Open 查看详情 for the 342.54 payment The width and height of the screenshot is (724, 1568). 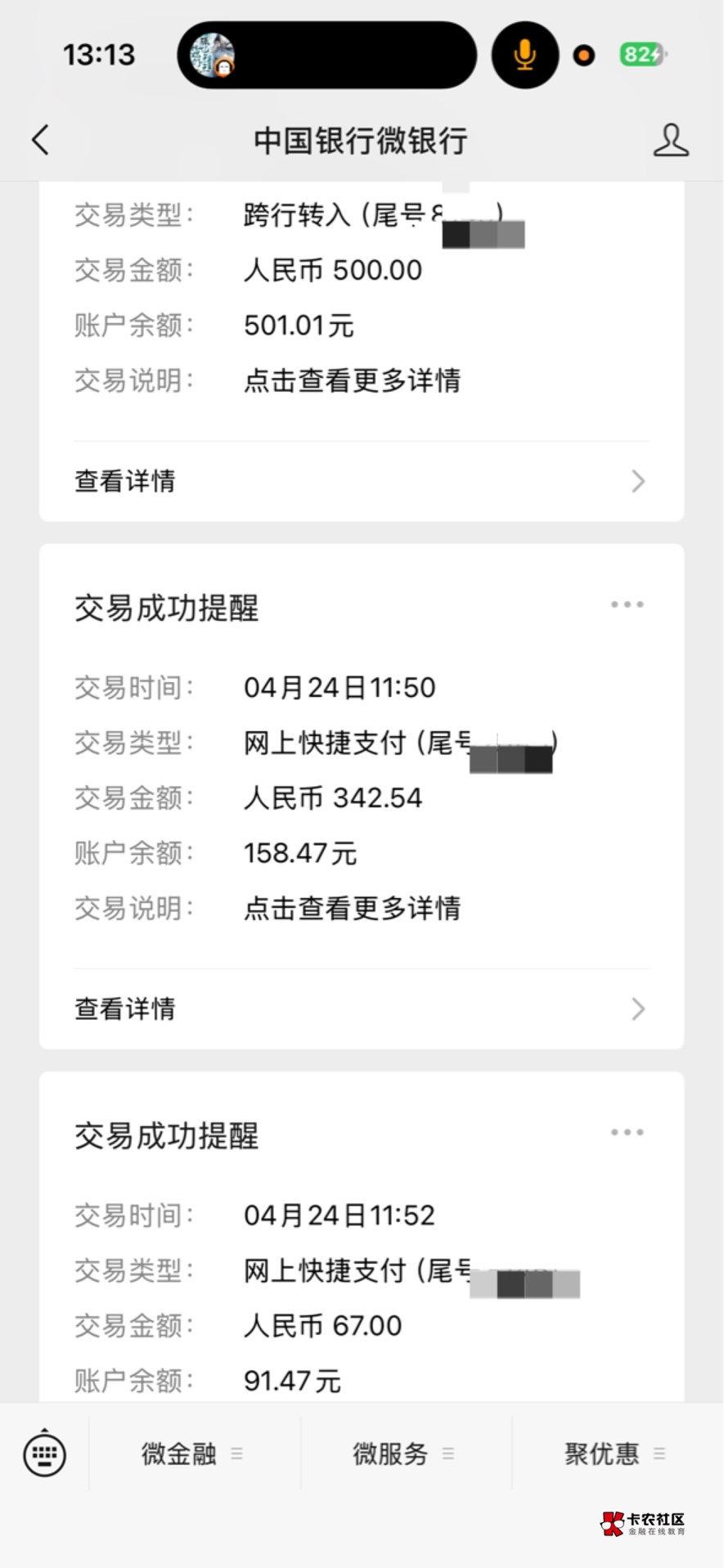(361, 1009)
